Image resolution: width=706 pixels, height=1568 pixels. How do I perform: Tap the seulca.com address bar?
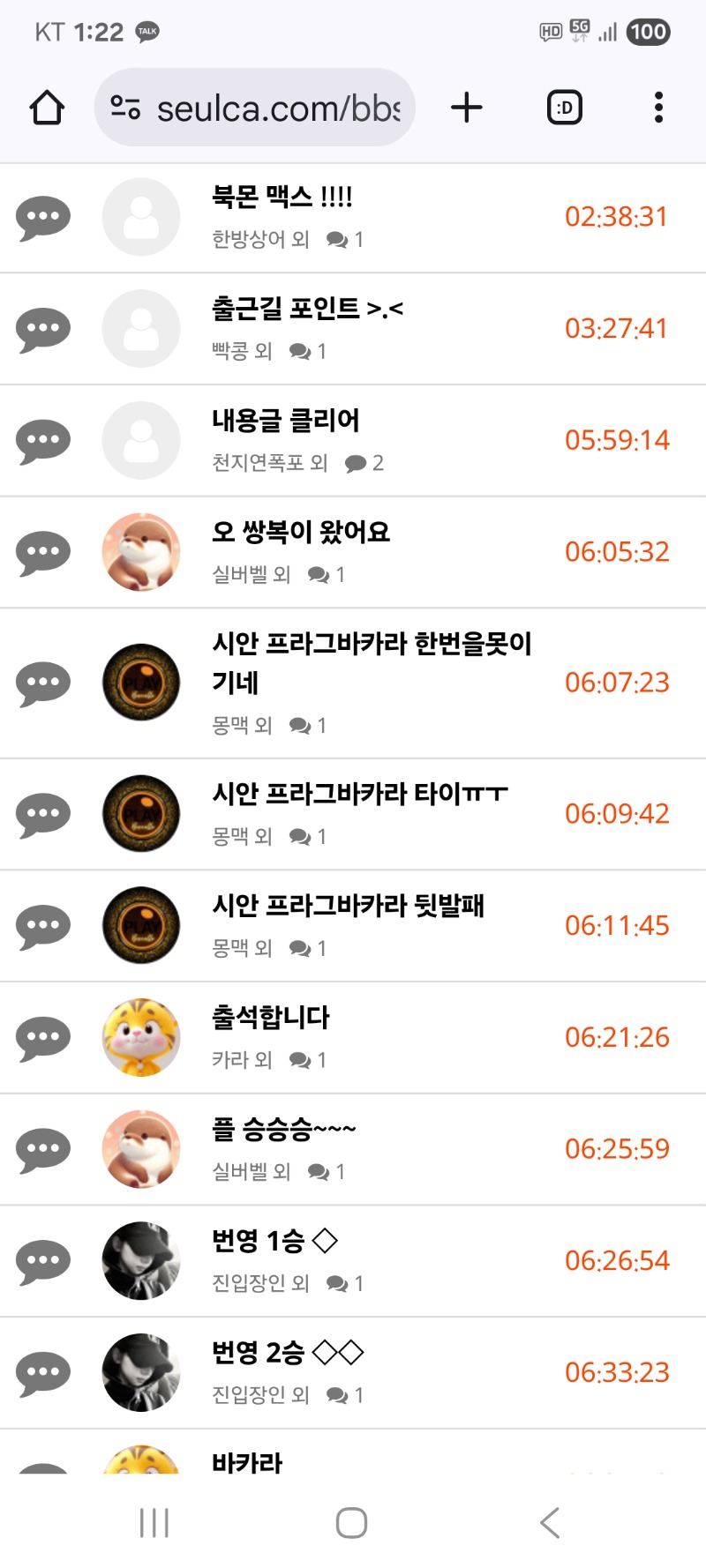click(x=256, y=108)
